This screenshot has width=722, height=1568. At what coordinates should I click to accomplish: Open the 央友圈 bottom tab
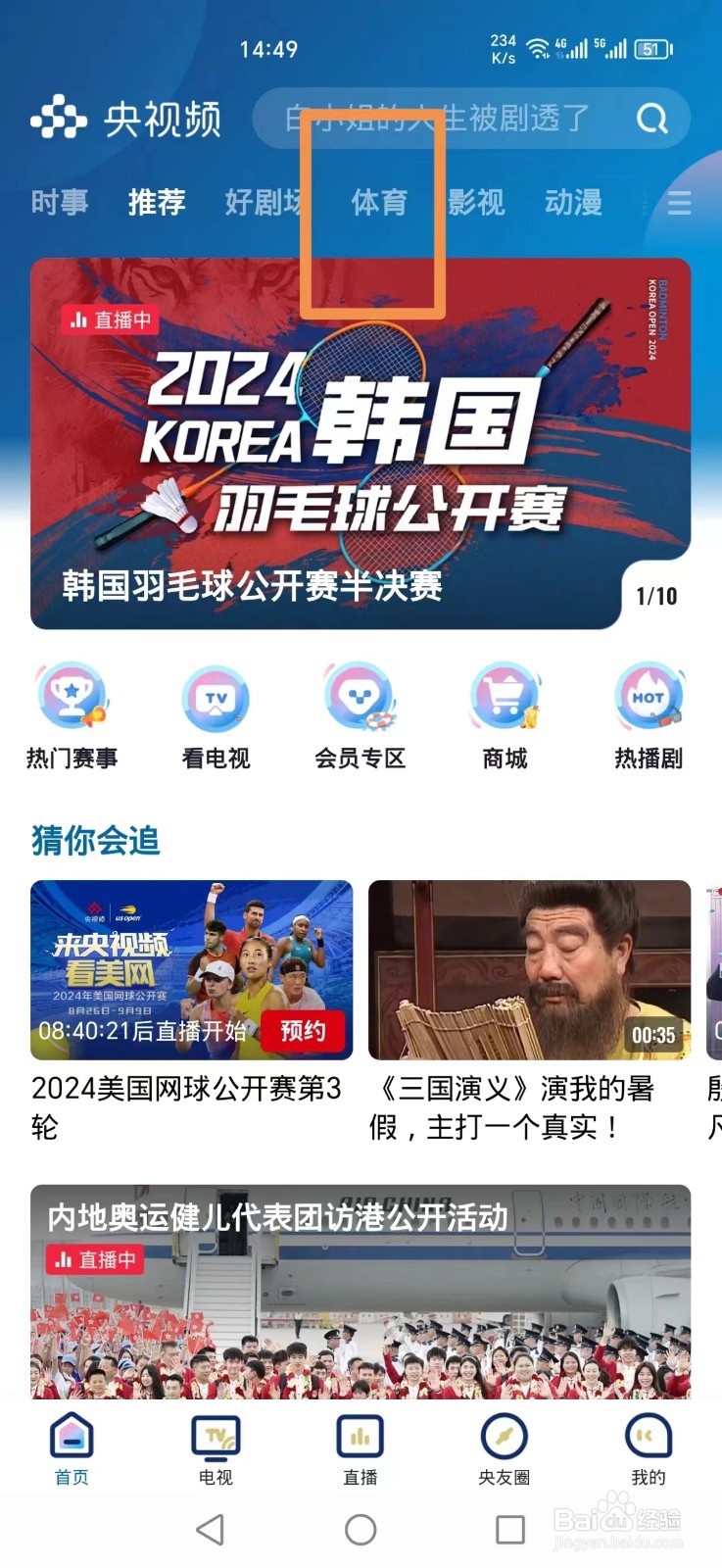tap(504, 1450)
